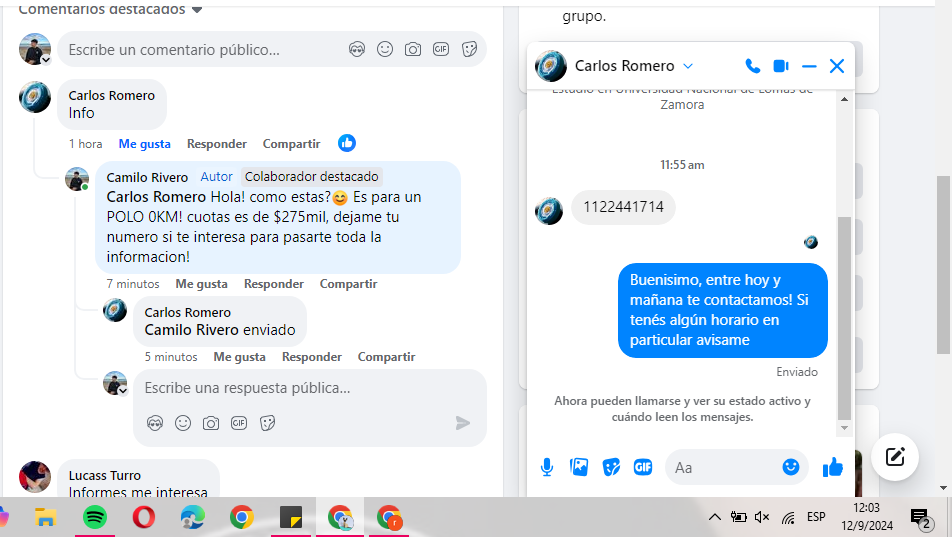Screen dimensions: 952x537
Task: Attach a photo file to the chat
Action: point(579,467)
